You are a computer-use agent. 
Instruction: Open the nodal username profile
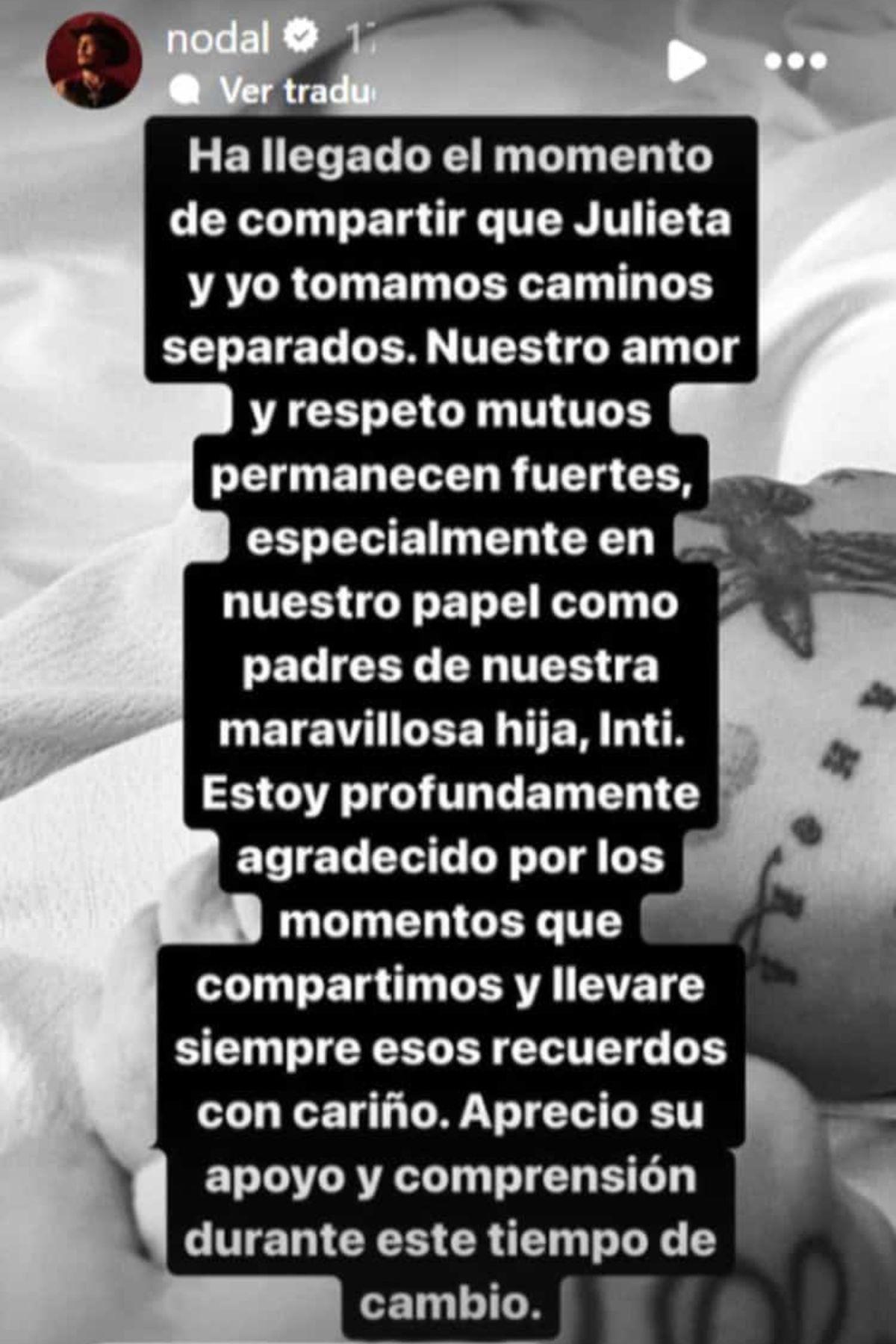(217, 39)
